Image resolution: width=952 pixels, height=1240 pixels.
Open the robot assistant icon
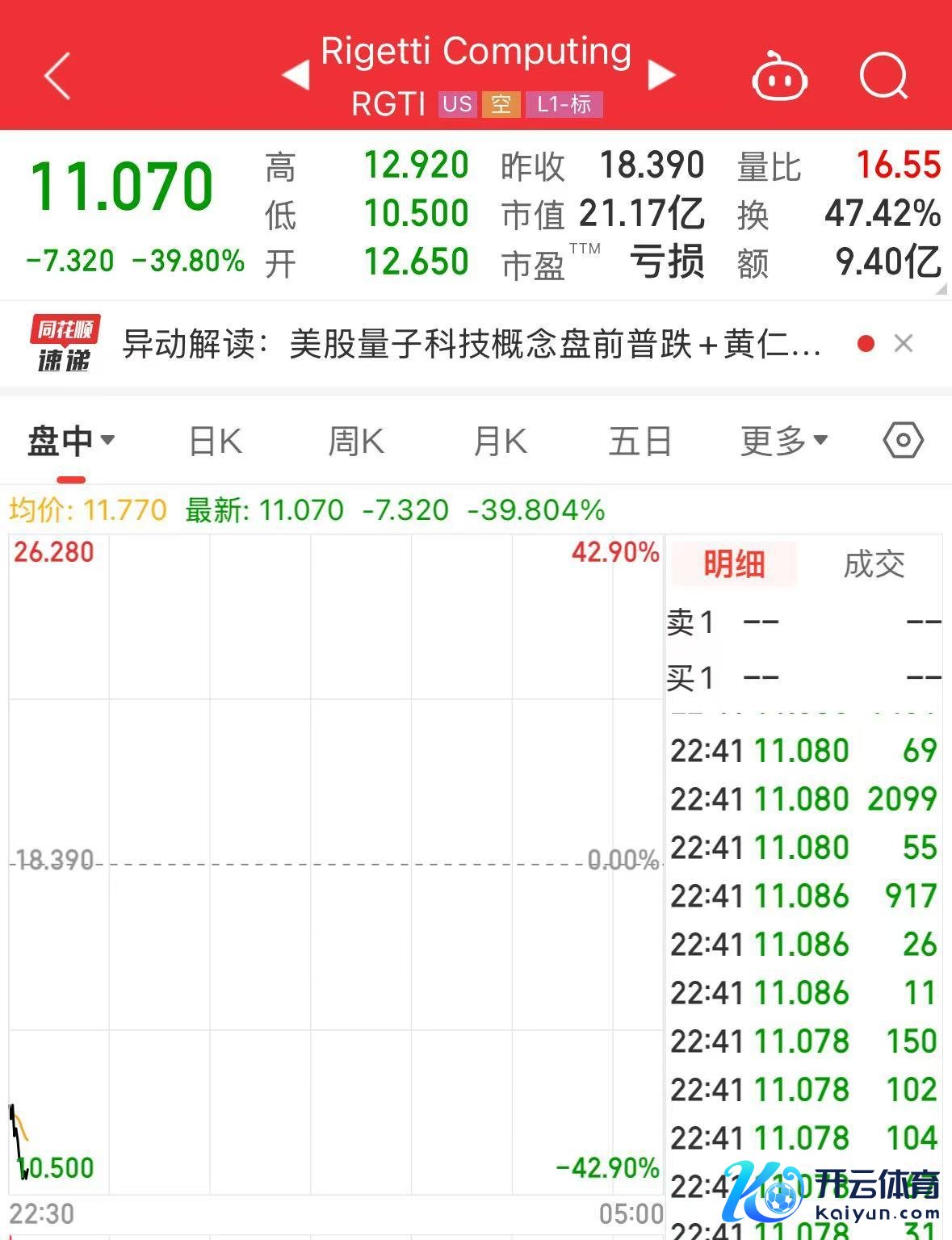[779, 77]
